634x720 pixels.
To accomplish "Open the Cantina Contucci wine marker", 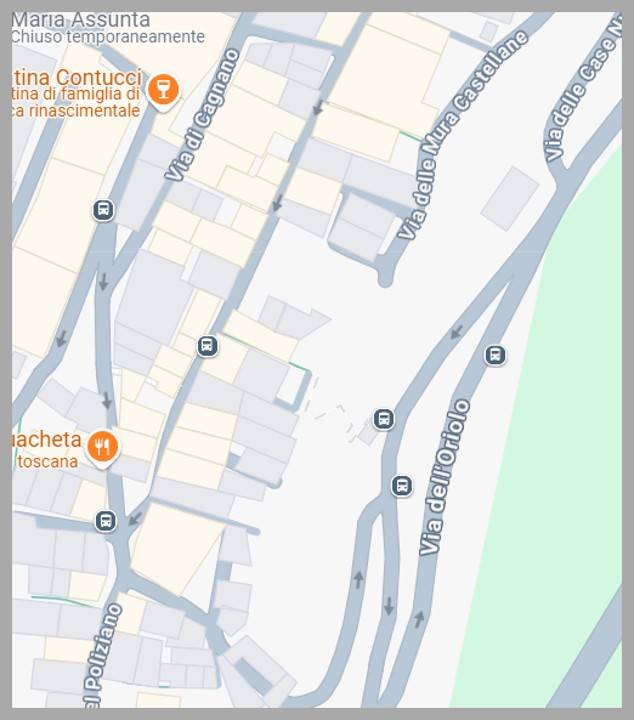I will 162,89.
